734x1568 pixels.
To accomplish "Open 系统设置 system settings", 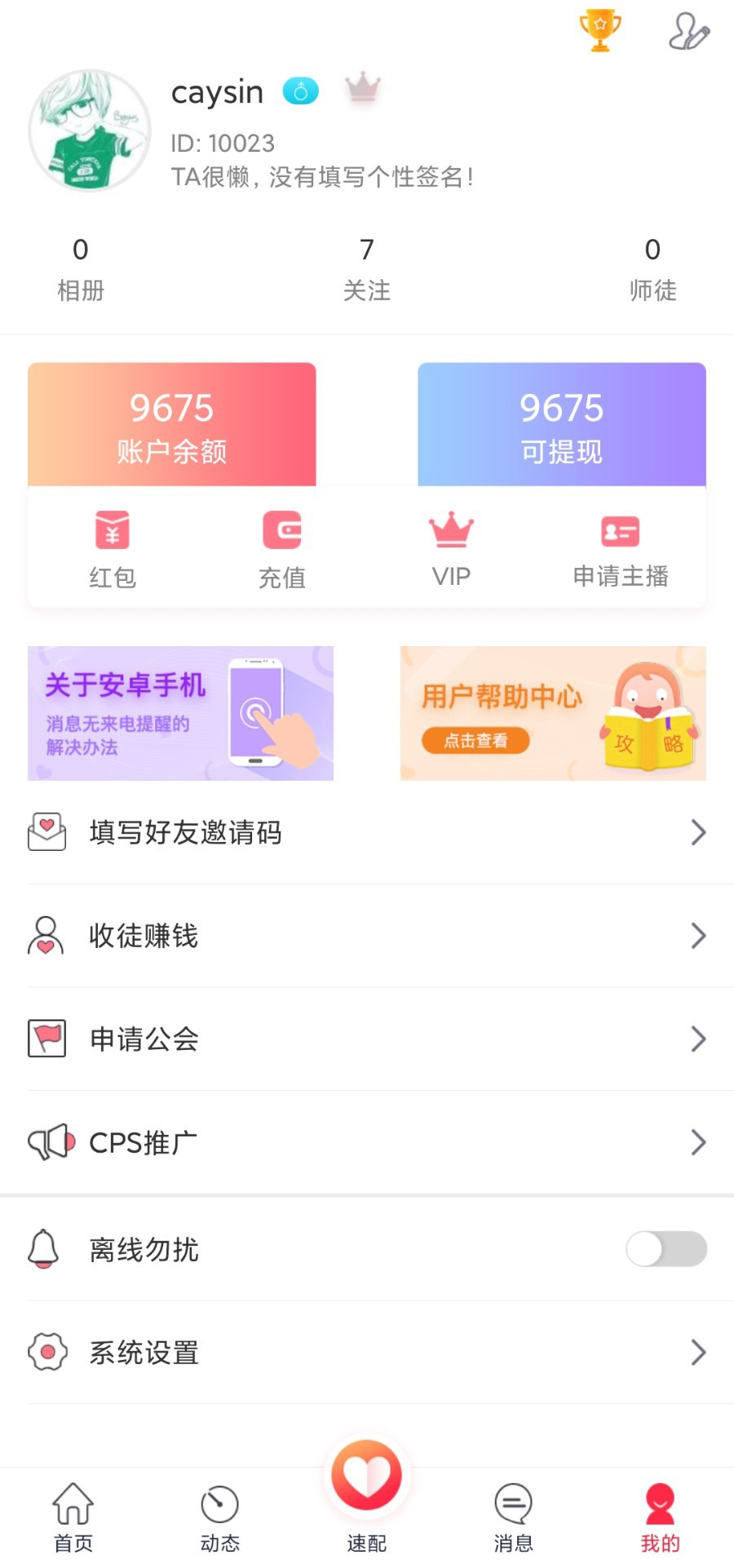I will pos(367,1352).
